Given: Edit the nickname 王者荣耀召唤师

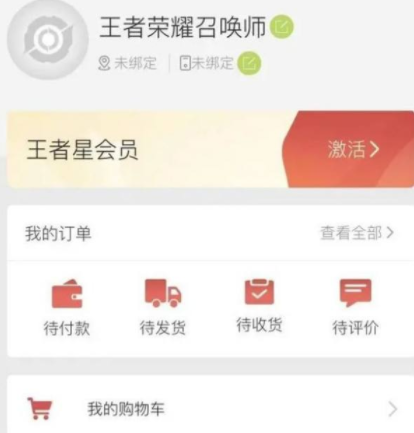Looking at the screenshot, I should coord(282,27).
